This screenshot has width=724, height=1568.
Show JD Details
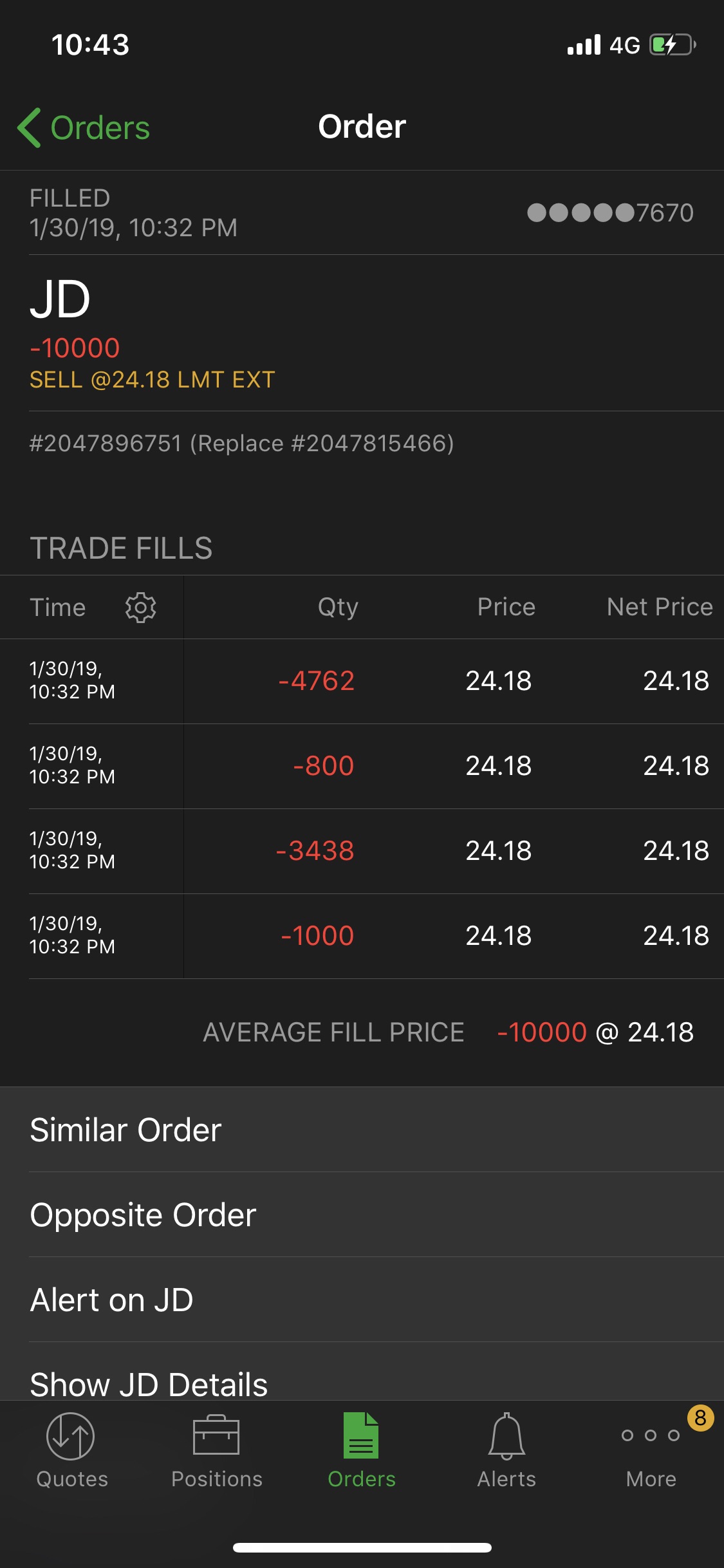[362, 1377]
